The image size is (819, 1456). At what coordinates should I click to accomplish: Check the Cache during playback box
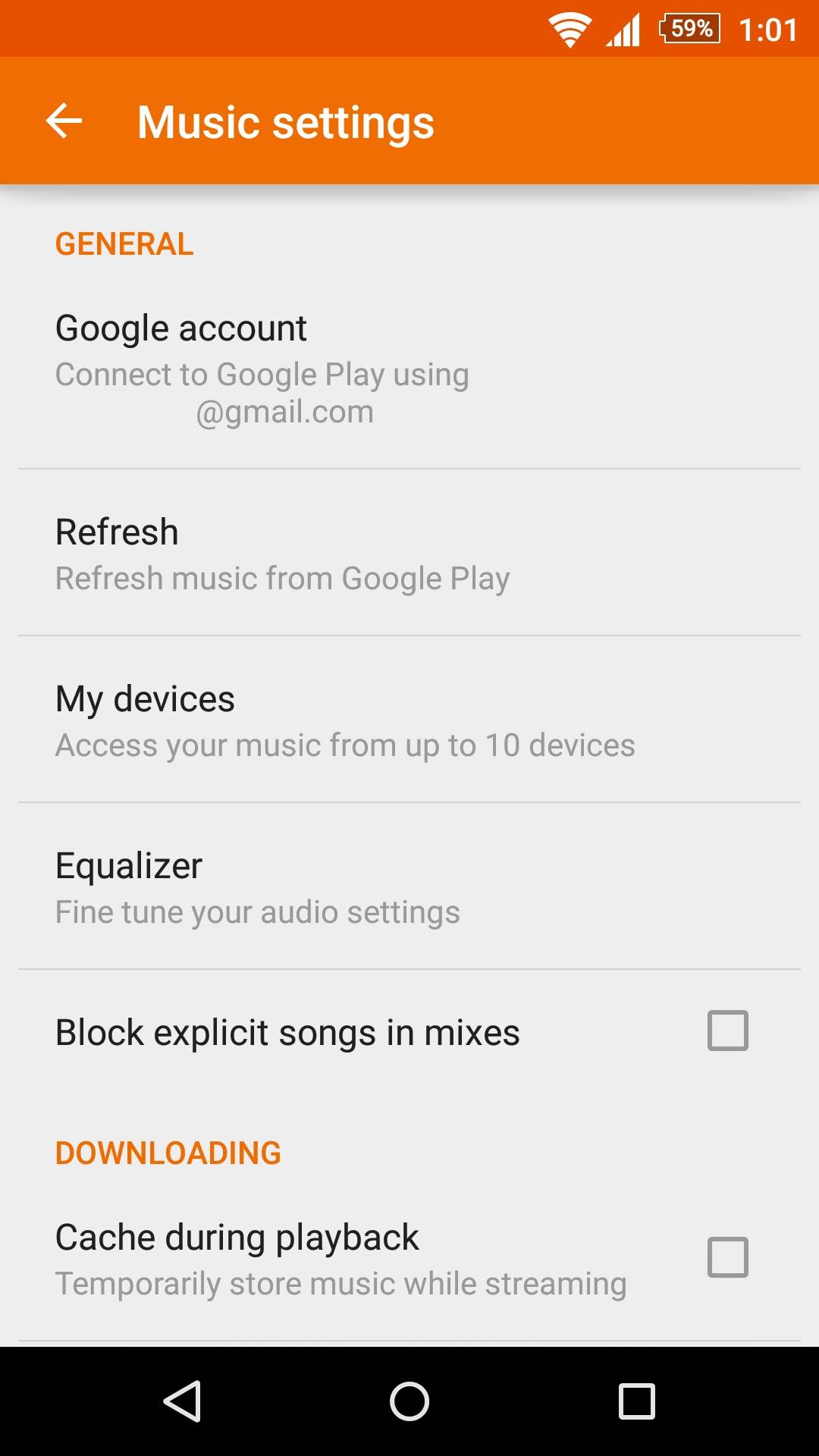(x=727, y=1257)
